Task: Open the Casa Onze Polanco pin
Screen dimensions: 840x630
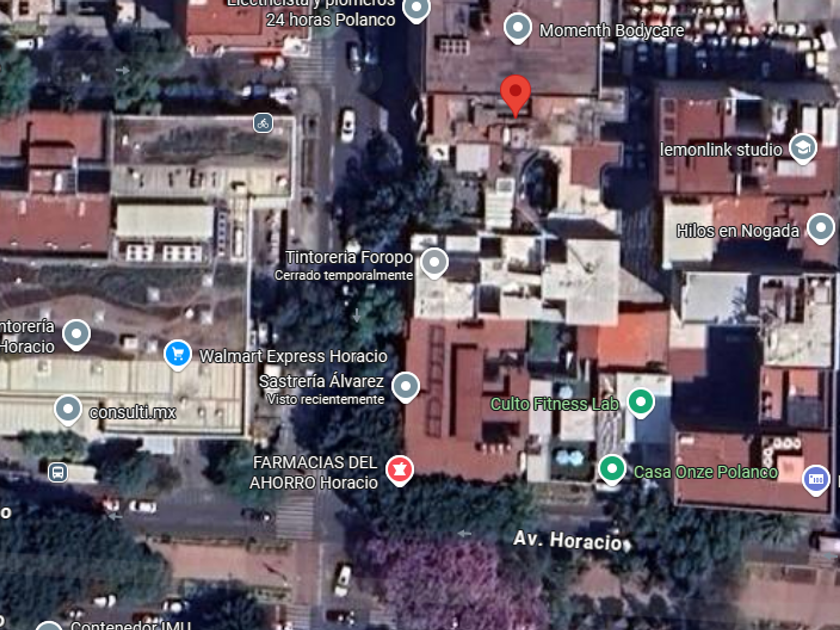Action: (x=612, y=469)
